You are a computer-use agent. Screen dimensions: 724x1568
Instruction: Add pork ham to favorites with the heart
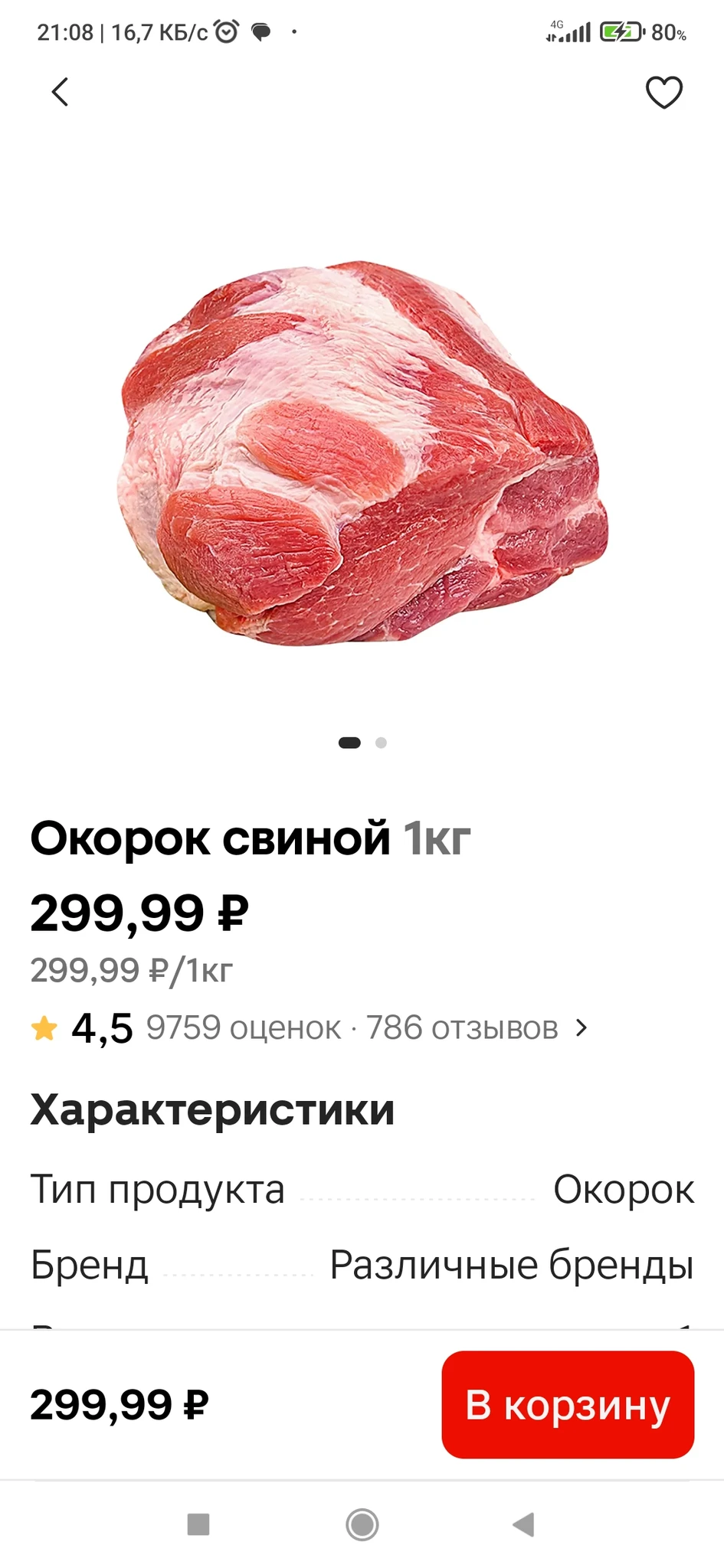[663, 93]
